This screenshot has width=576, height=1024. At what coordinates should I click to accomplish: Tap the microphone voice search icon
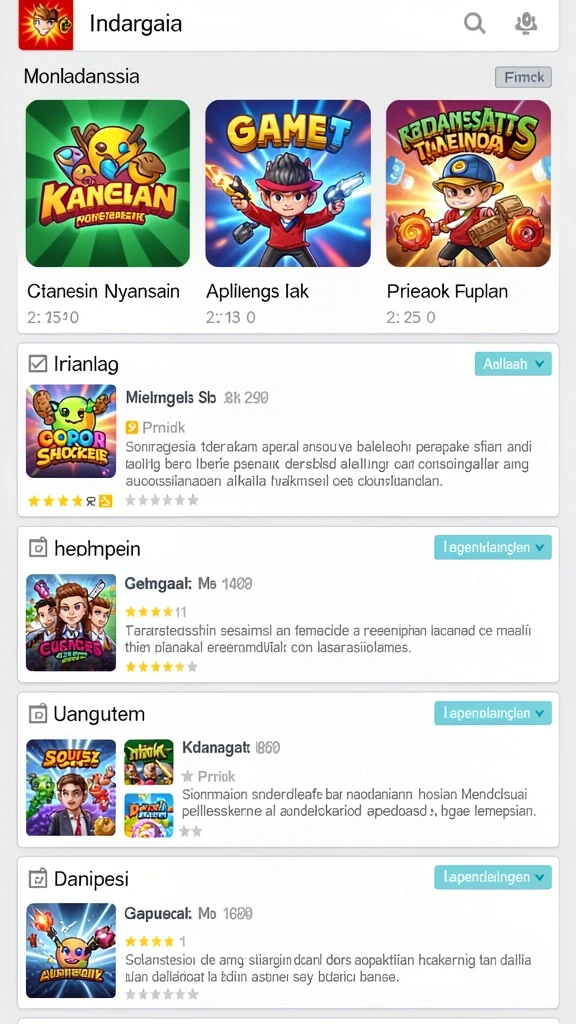tap(526, 24)
